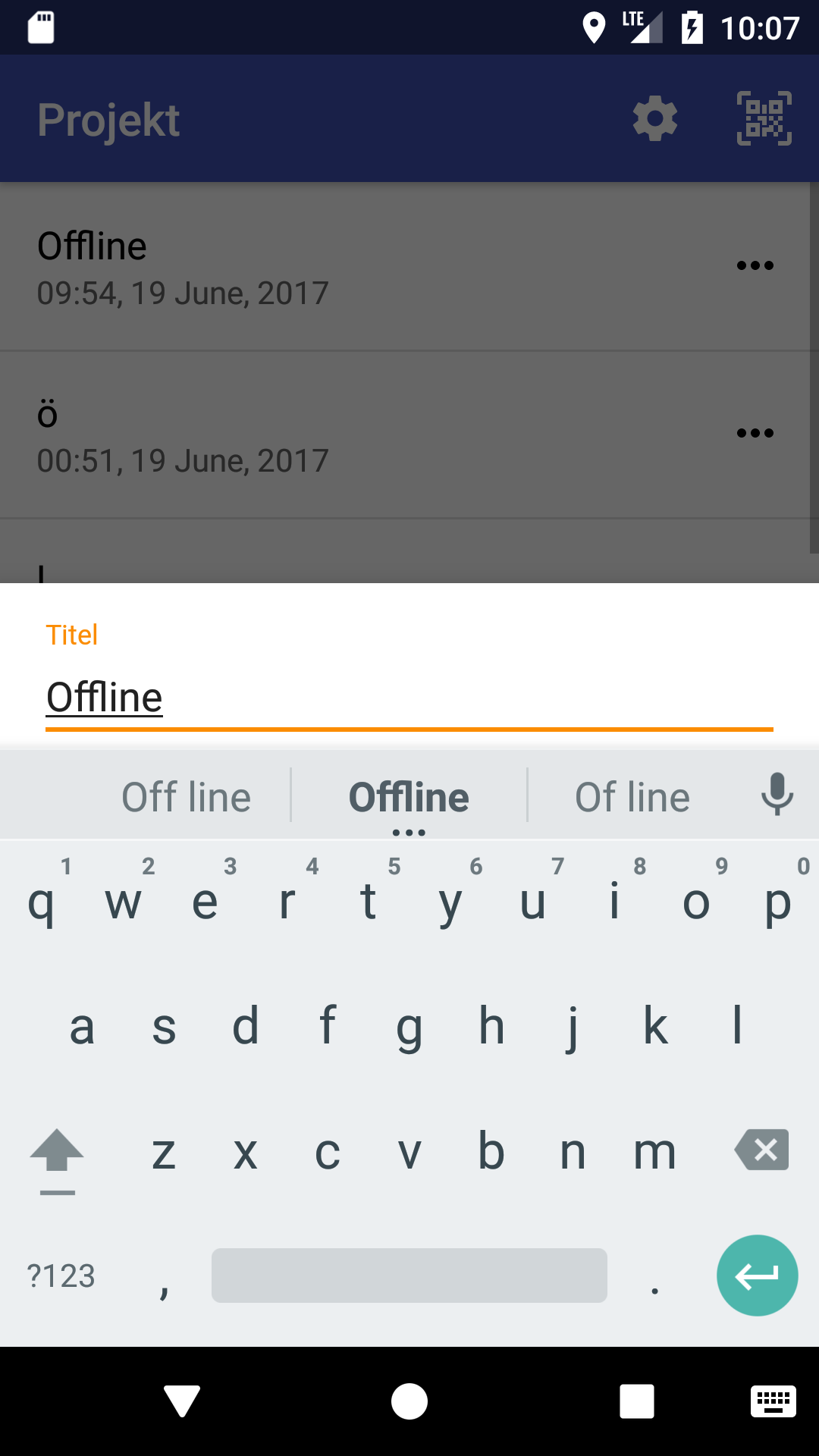The width and height of the screenshot is (819, 1456).
Task: Pick the 'Of line' suggestion
Action: 632,797
